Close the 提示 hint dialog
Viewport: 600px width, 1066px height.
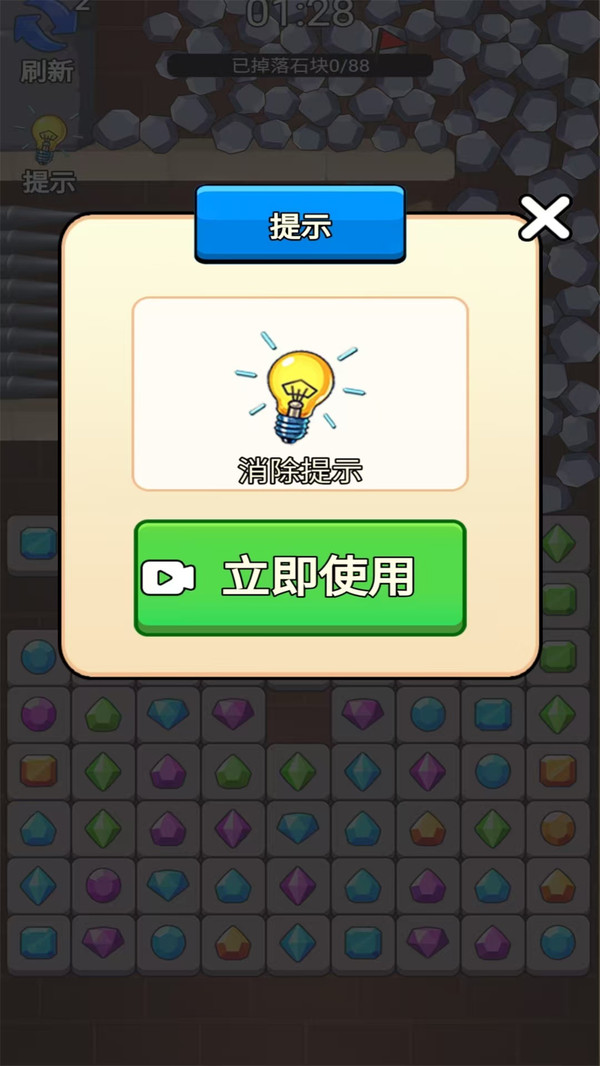[545, 218]
